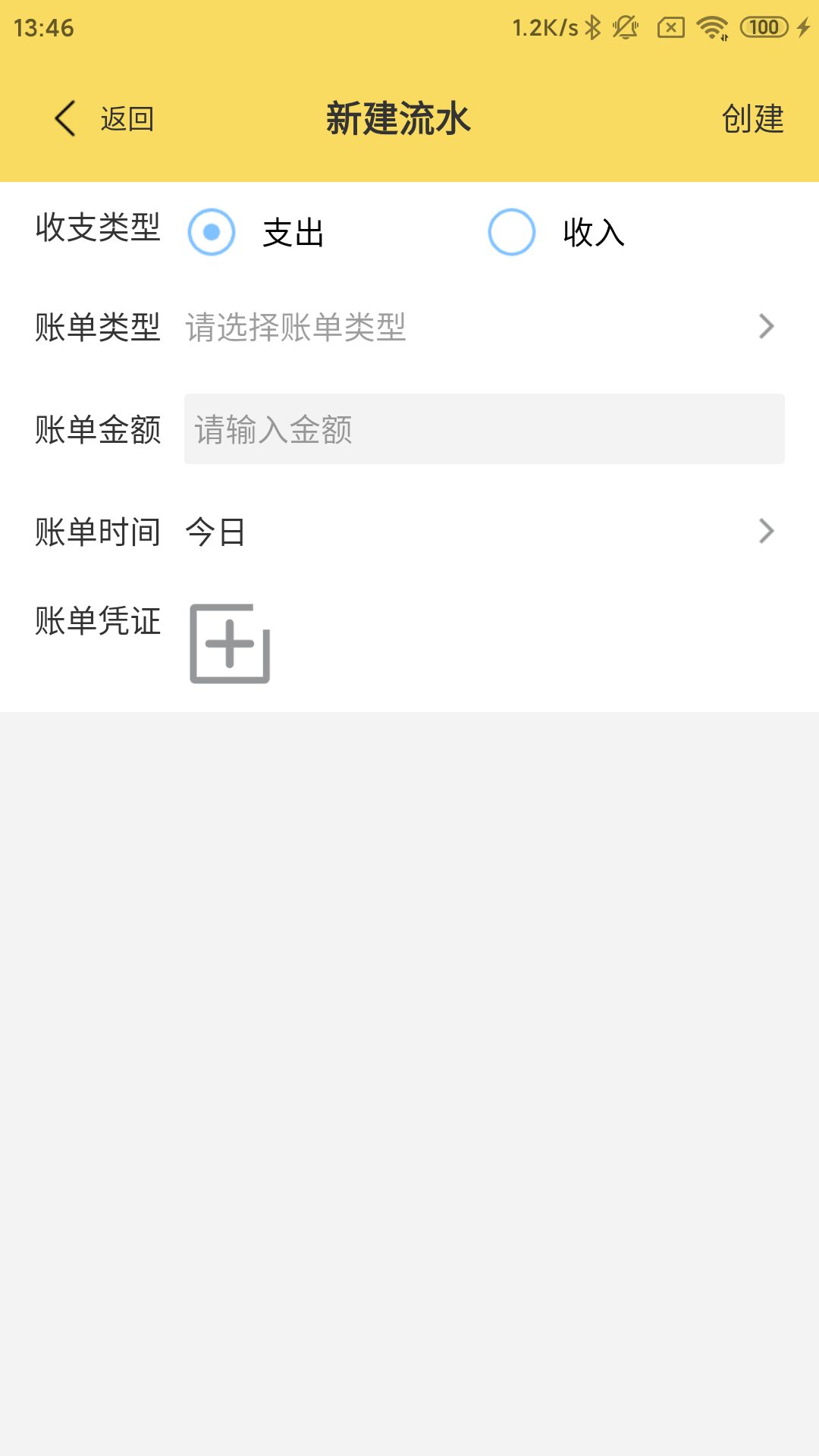
Task: Click the 今日 date text
Action: coord(215,532)
